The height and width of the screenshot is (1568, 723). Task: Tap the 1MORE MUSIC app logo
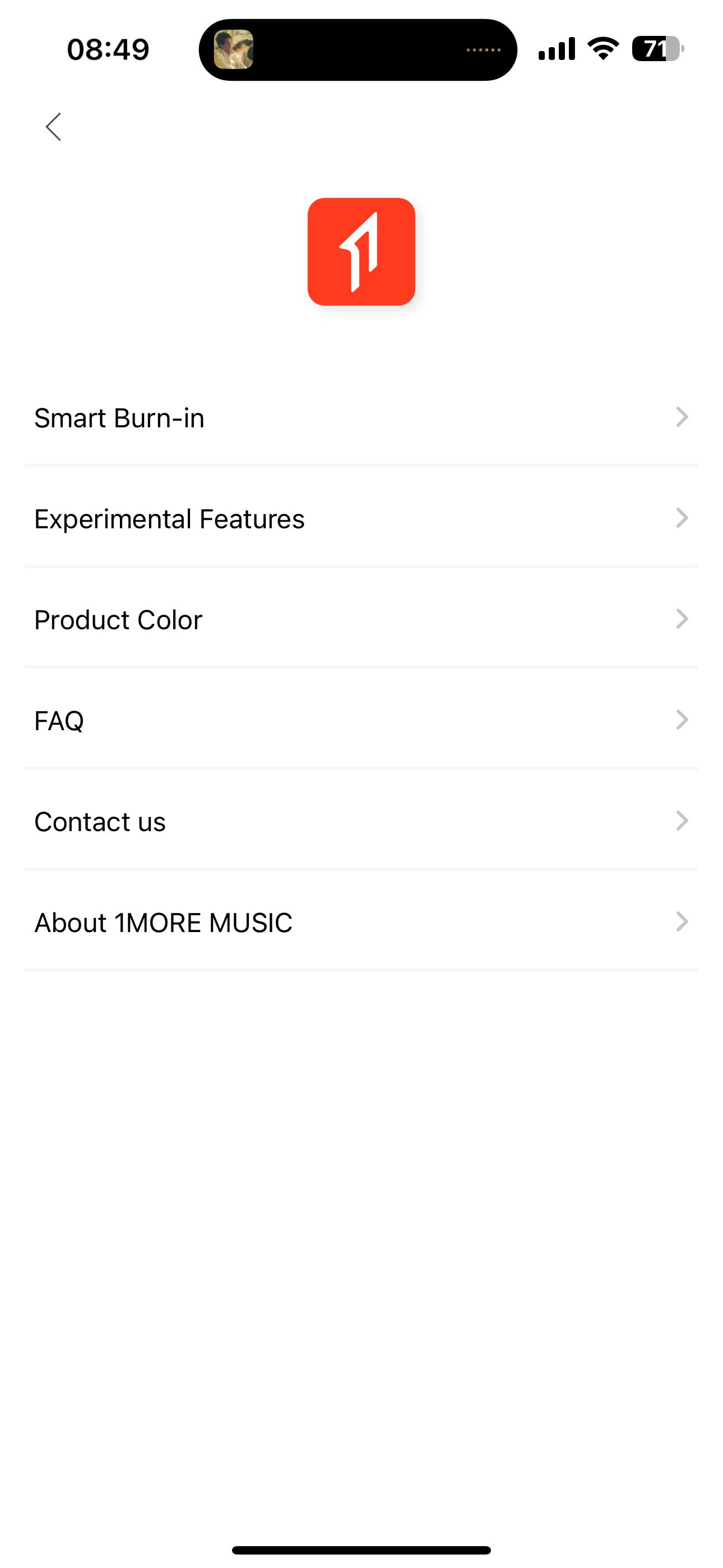point(362,251)
